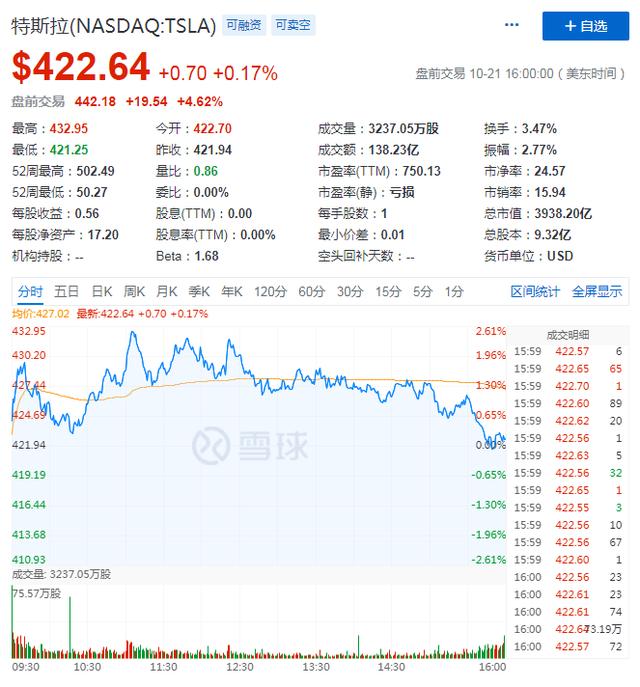Open the three-dot overflow menu
This screenshot has height=687, width=640.
tap(513, 26)
